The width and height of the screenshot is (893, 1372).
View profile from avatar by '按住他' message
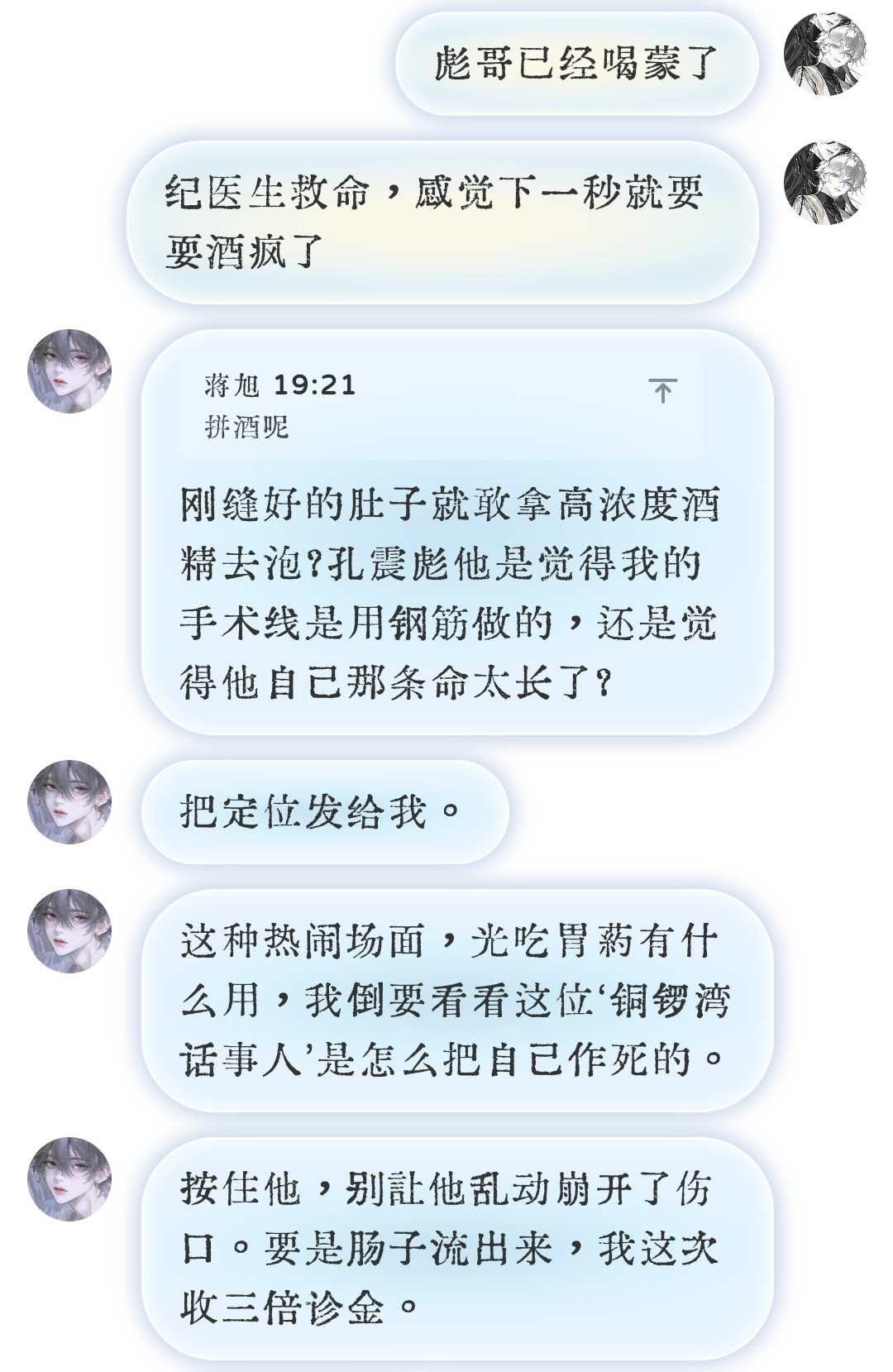[69, 1179]
